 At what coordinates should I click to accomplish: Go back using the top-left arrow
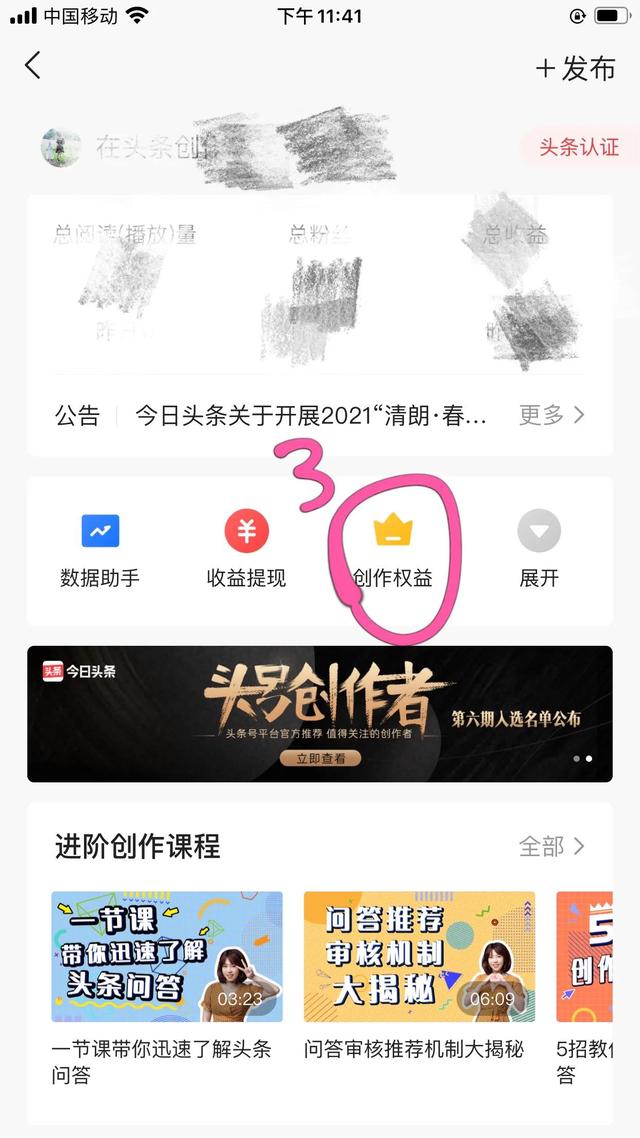click(34, 67)
